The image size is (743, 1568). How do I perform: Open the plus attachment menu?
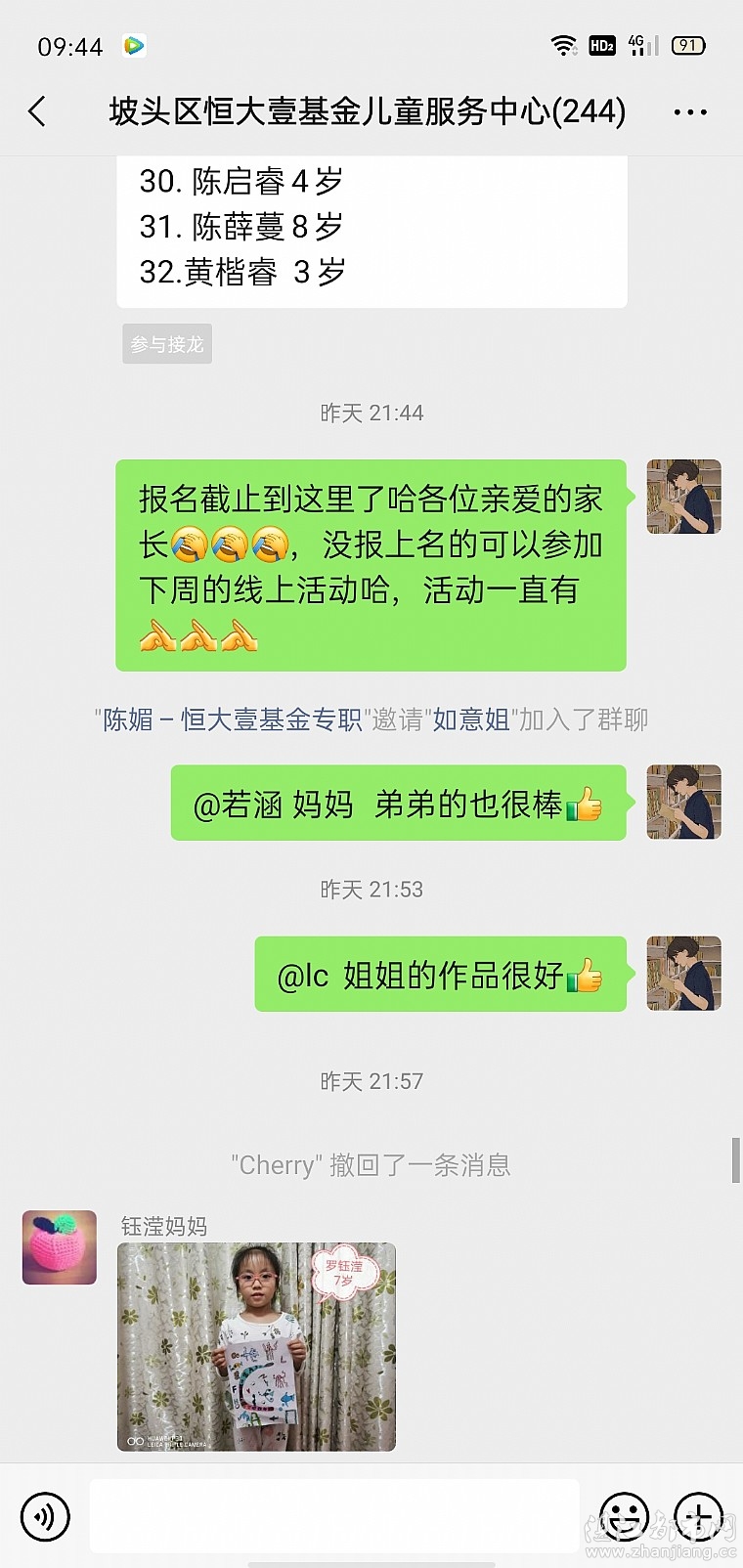pos(698,1516)
